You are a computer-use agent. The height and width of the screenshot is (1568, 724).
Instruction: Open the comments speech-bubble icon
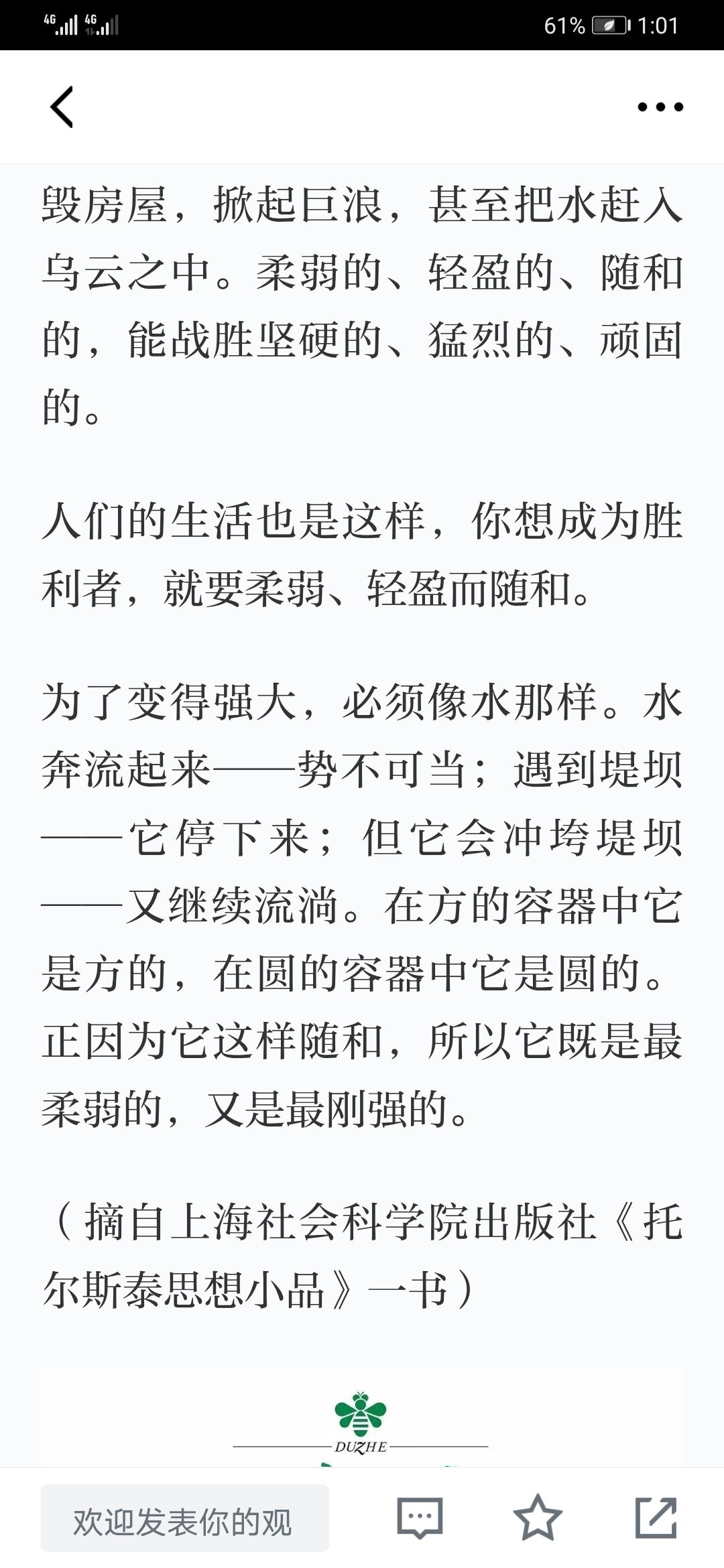(x=420, y=1518)
